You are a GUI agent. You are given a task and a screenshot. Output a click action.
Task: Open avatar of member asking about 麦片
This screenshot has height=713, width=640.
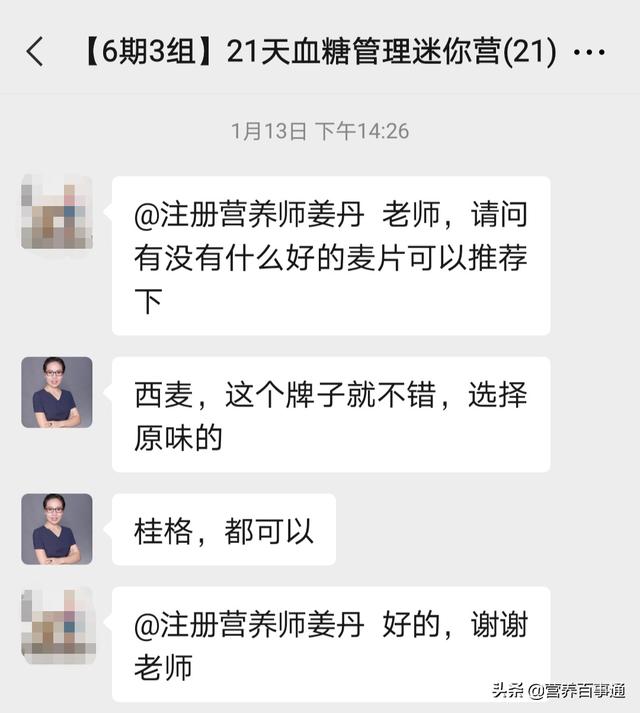click(x=57, y=212)
